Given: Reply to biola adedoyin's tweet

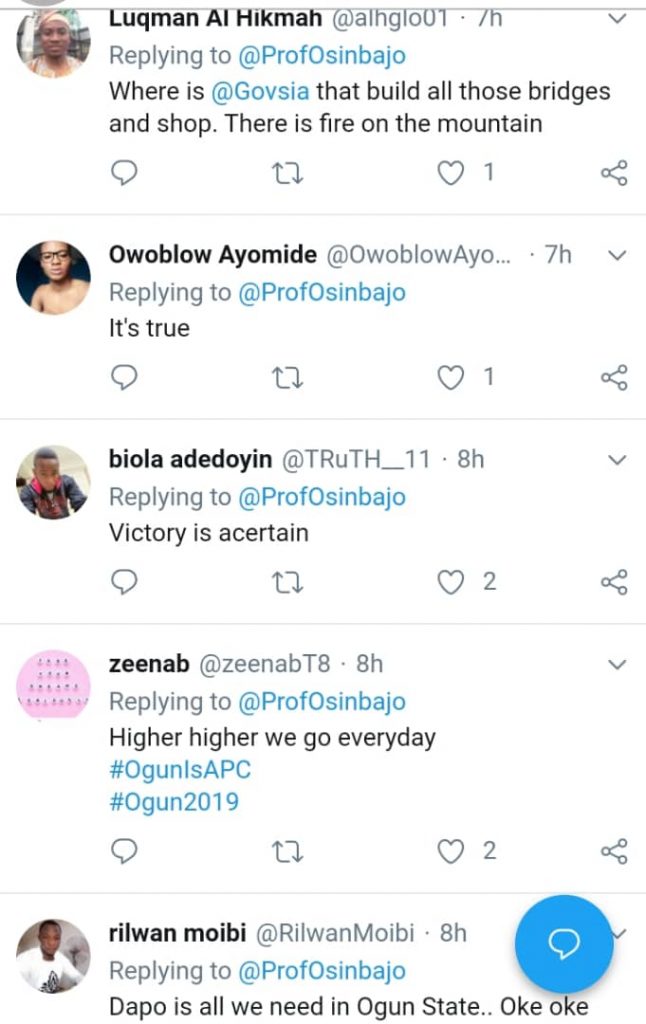Looking at the screenshot, I should tap(123, 581).
